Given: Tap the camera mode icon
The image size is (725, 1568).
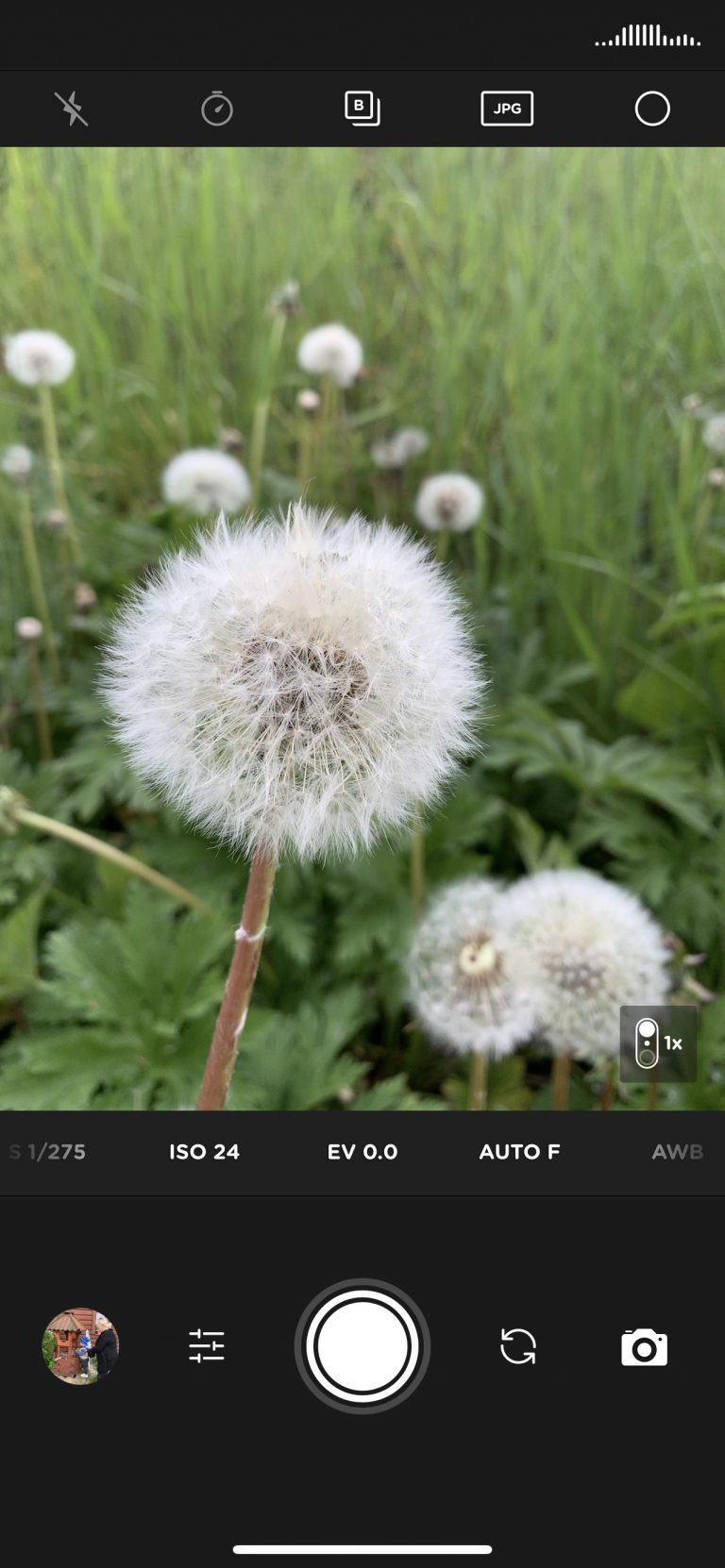Looking at the screenshot, I should coord(645,1347).
